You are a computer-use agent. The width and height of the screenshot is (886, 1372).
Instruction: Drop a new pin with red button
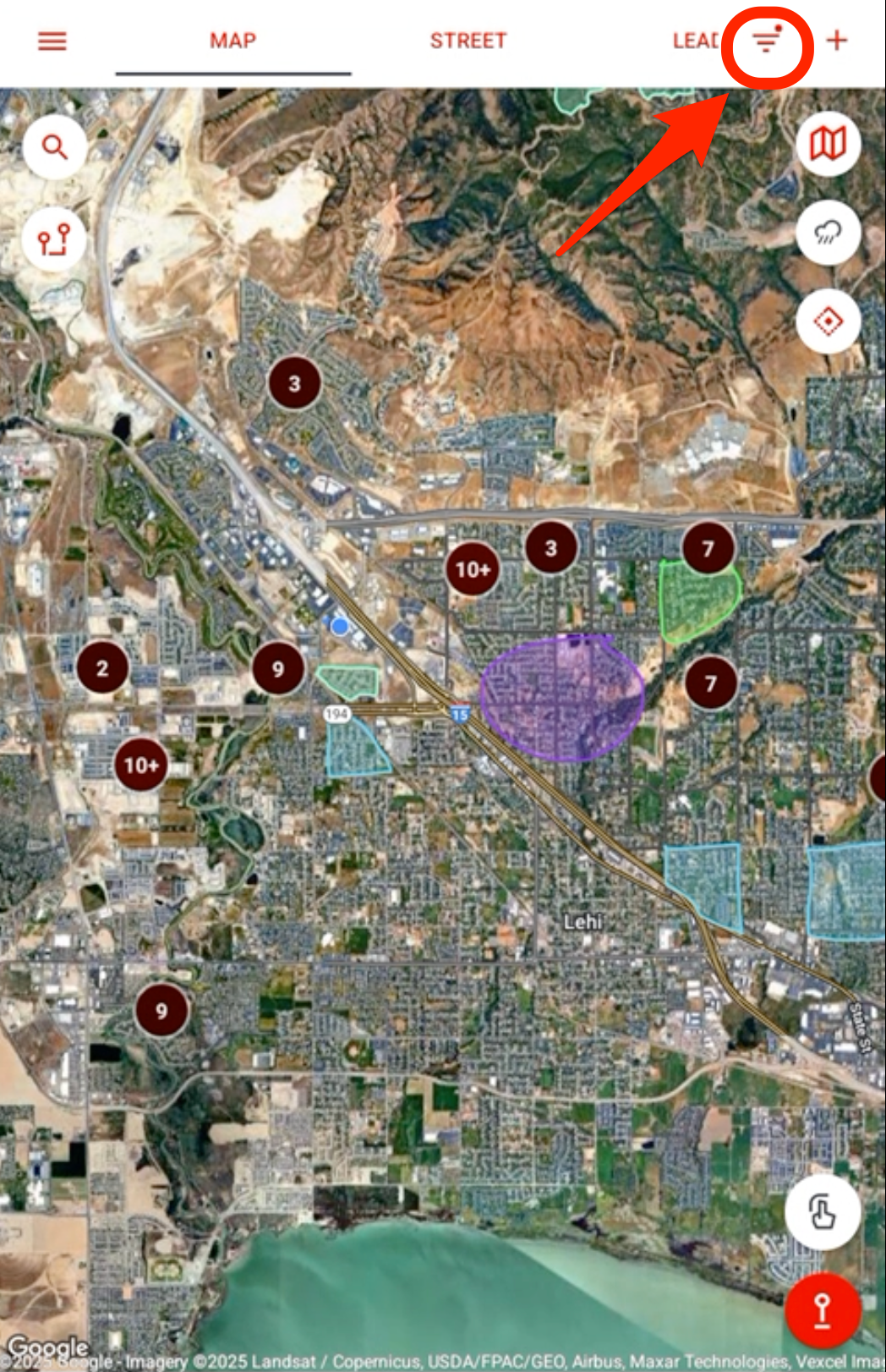point(822,1310)
